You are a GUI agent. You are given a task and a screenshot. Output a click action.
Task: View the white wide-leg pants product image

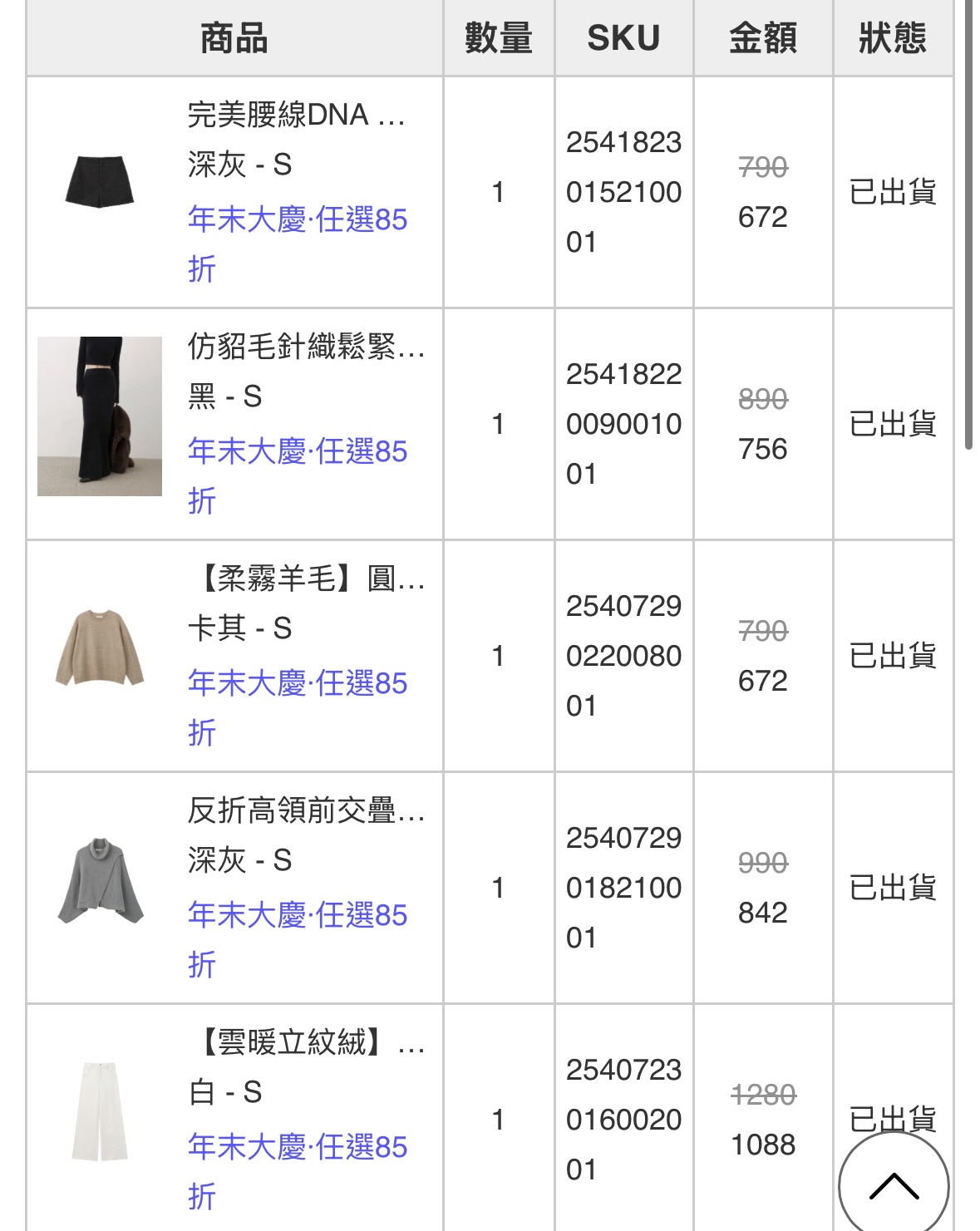(x=100, y=1111)
